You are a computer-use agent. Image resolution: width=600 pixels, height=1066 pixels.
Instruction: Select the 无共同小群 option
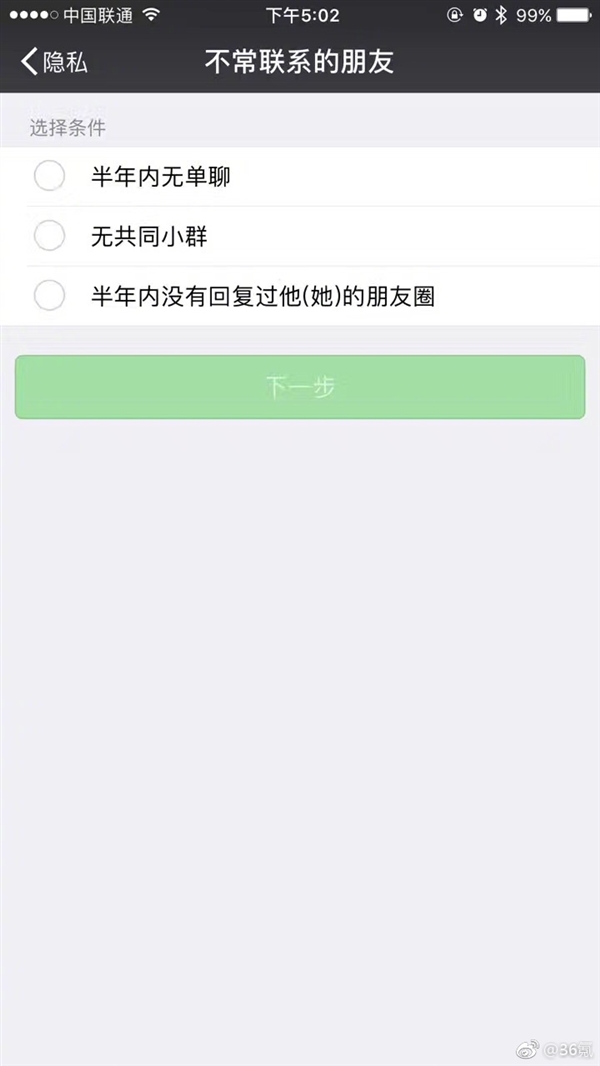point(50,236)
